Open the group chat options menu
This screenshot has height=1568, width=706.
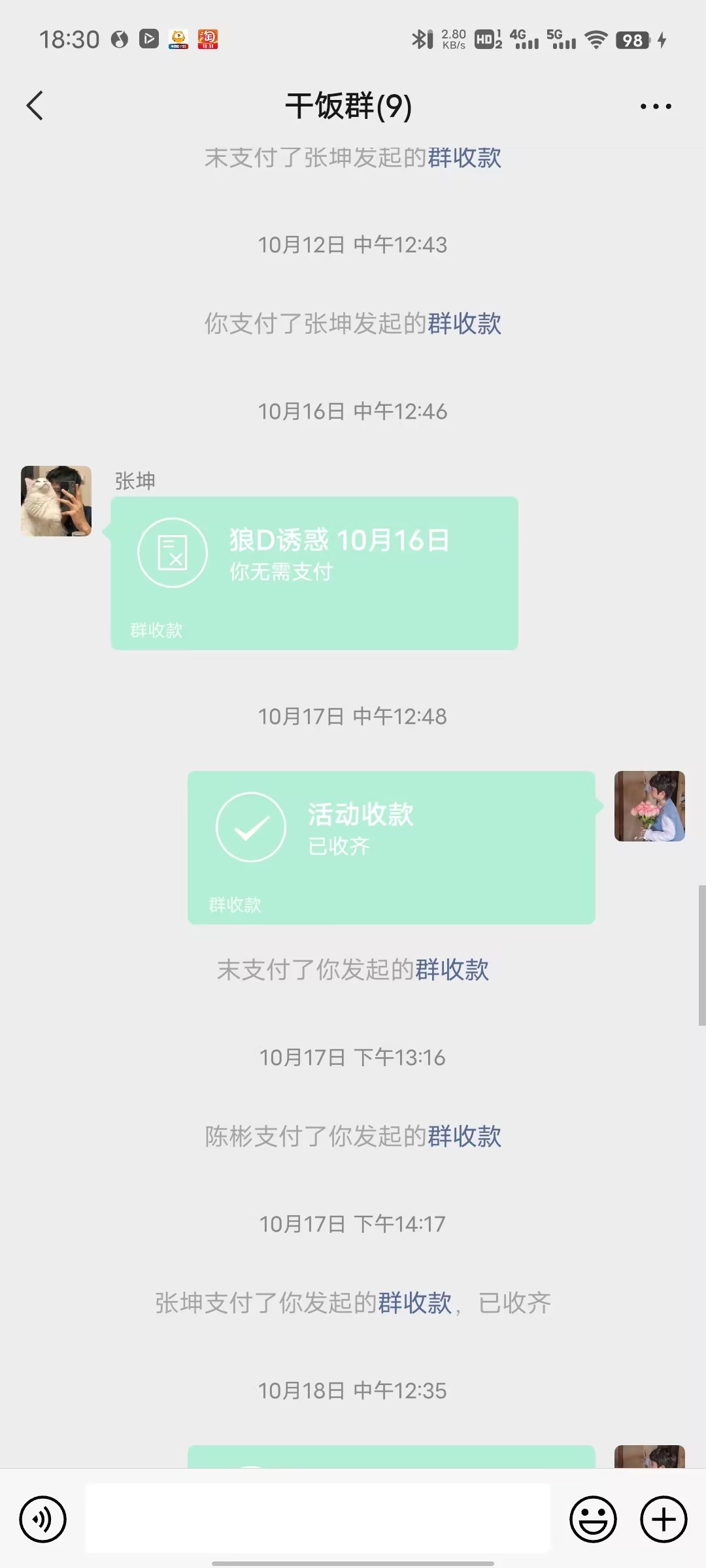656,106
